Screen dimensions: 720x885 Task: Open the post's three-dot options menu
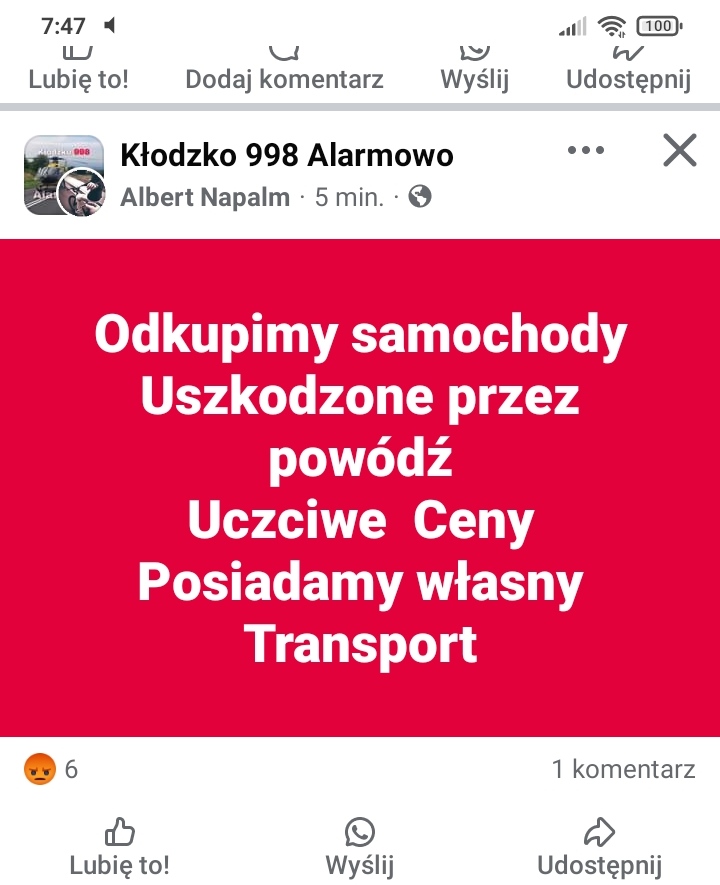(586, 151)
